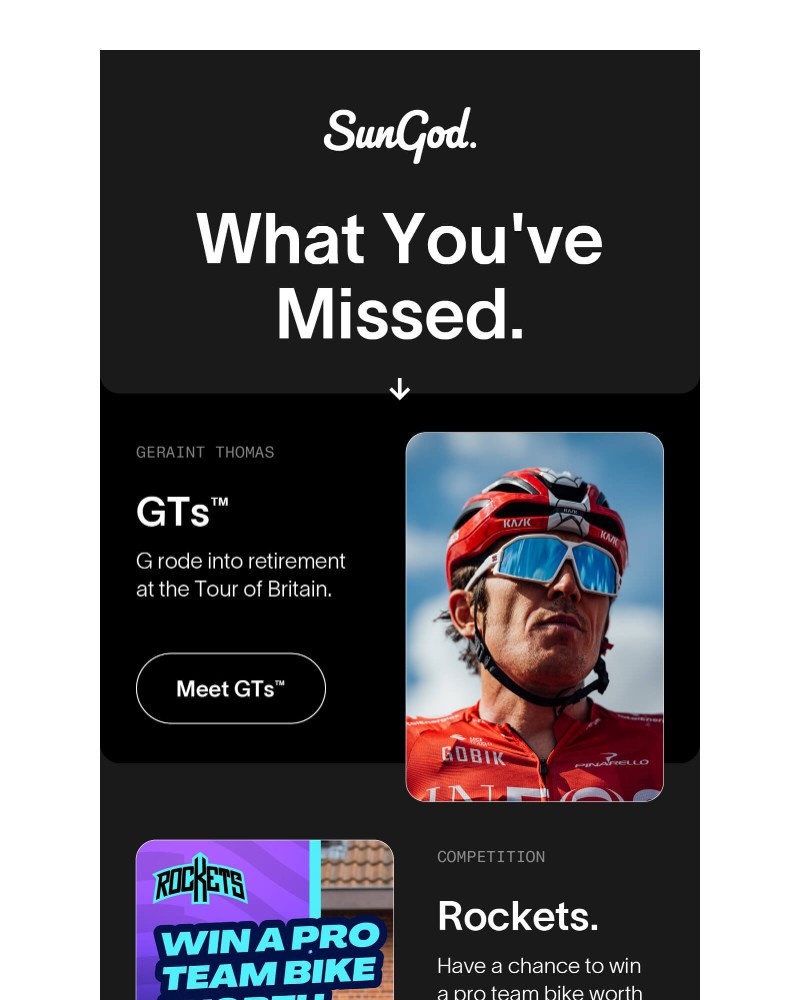Open the Rockets win a pro bike image
The height and width of the screenshot is (1000, 800).
(x=264, y=920)
